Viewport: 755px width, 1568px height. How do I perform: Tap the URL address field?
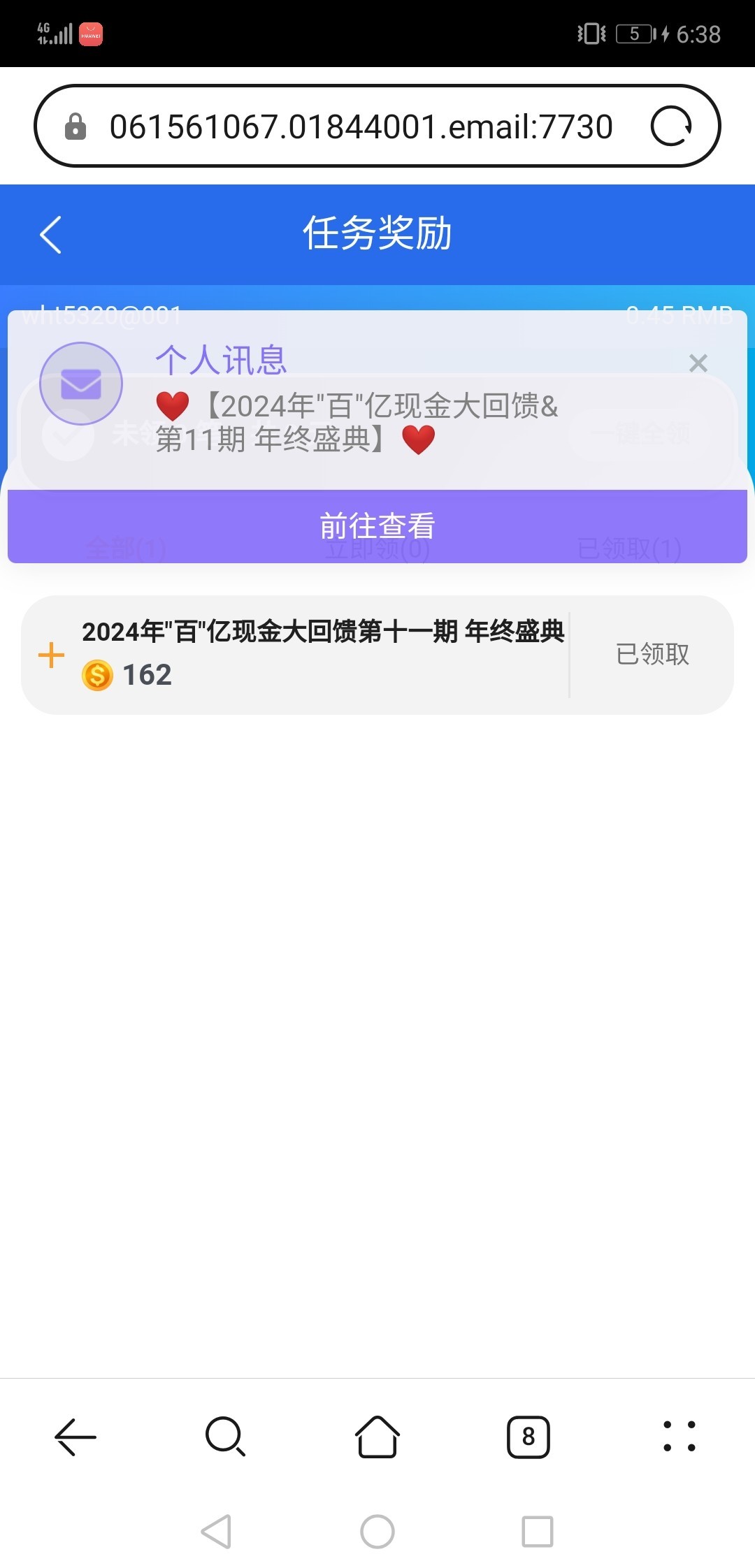361,126
